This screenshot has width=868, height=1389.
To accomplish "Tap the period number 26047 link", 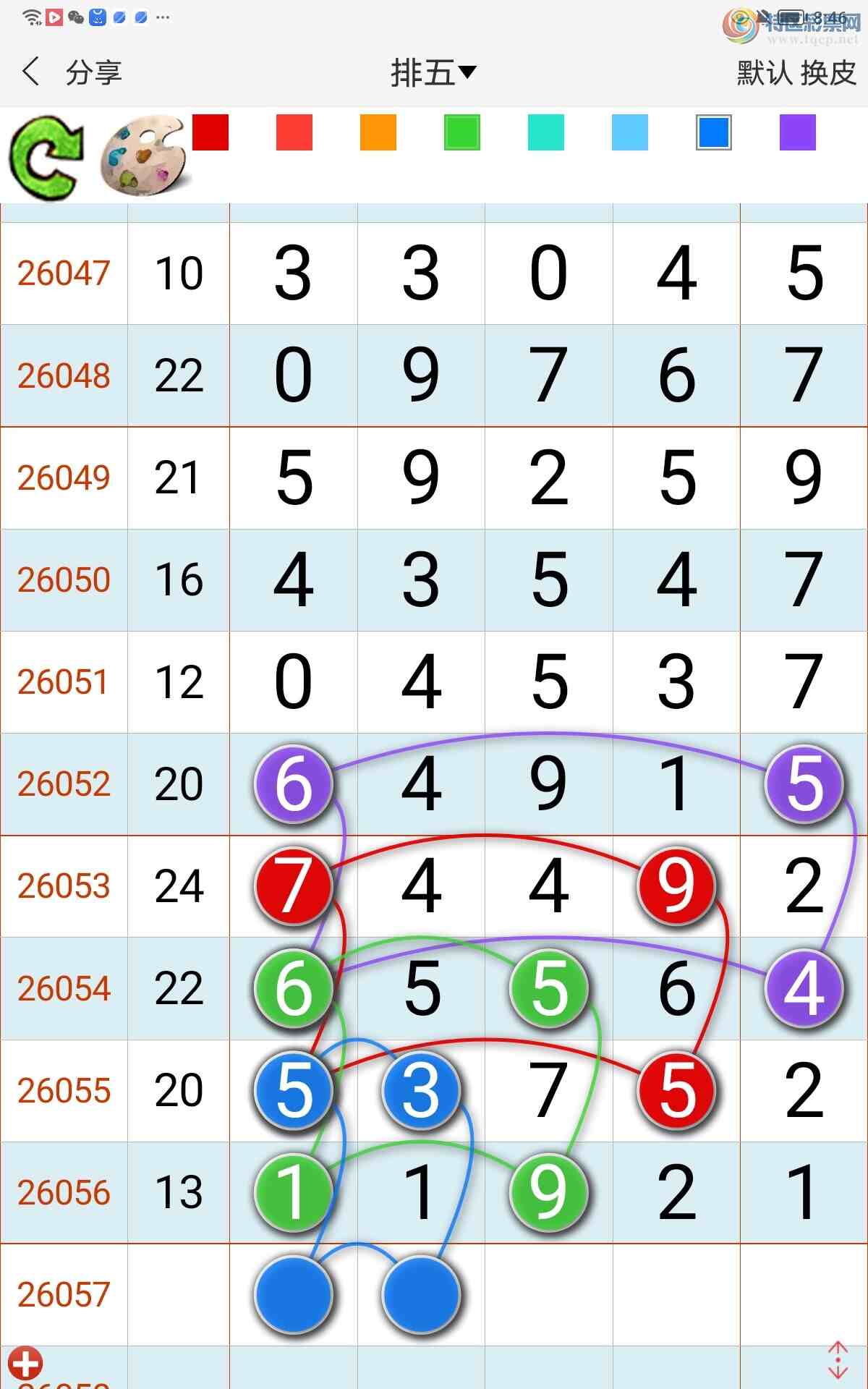I will pos(64,273).
